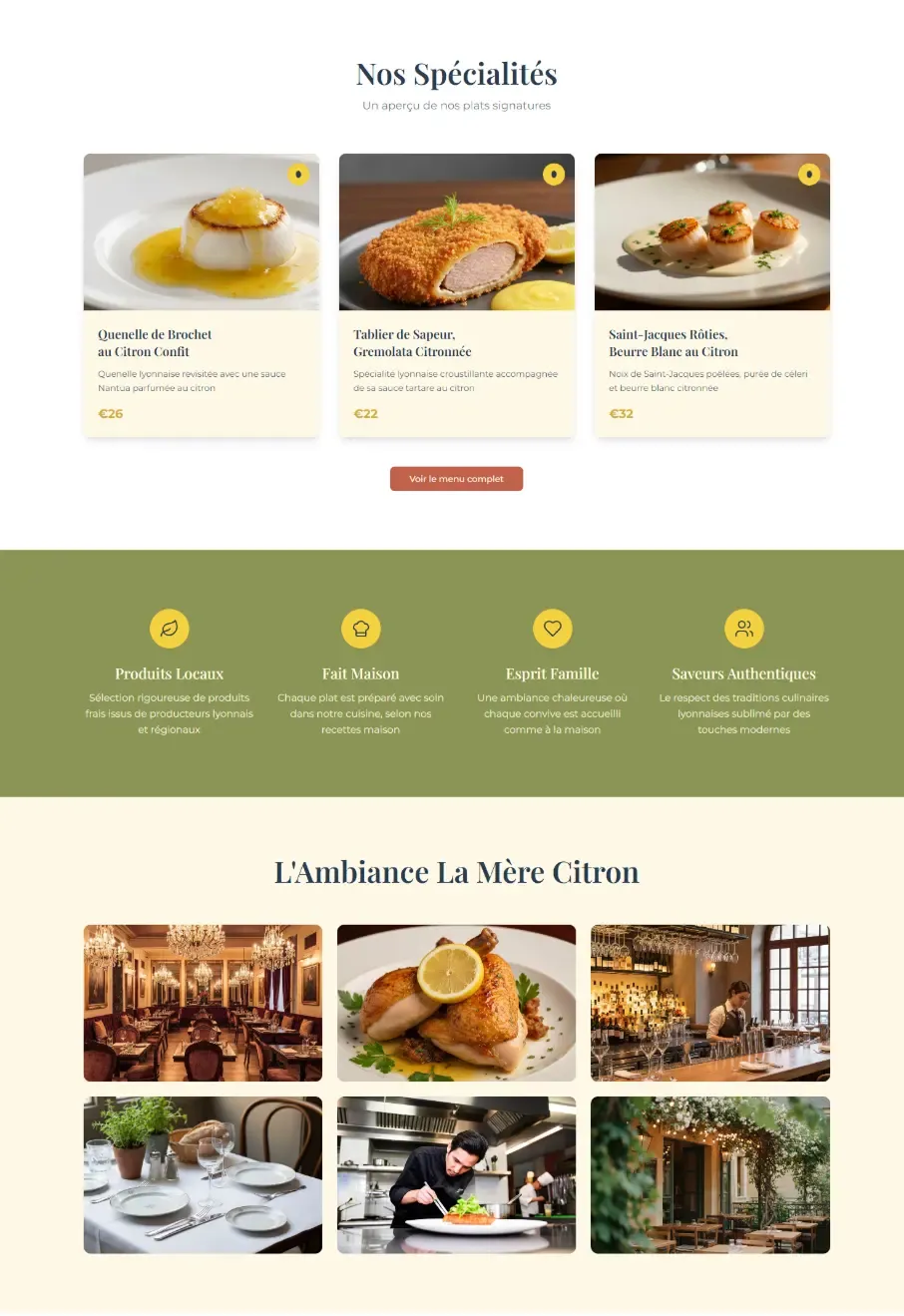Screen dimensions: 904x1316
Task: Open the chandelier dining room gallery photo
Action: (x=203, y=1003)
